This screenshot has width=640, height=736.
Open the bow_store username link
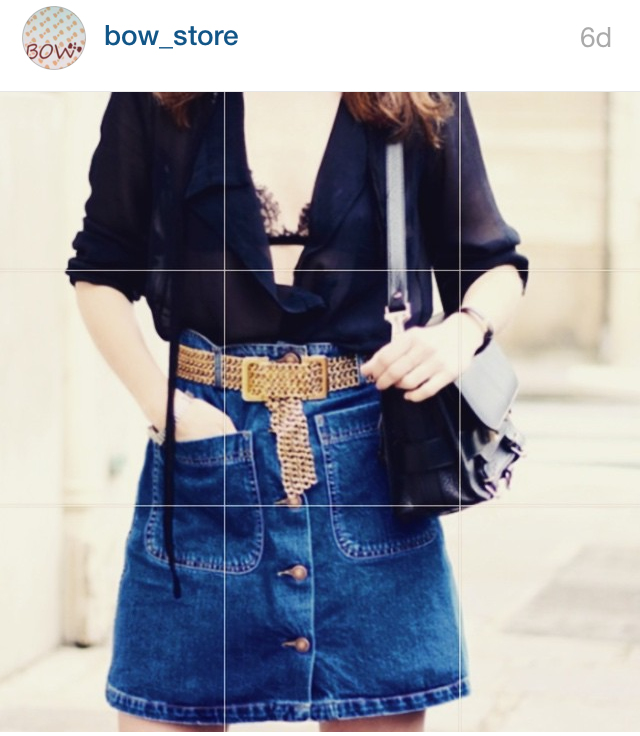click(x=171, y=37)
